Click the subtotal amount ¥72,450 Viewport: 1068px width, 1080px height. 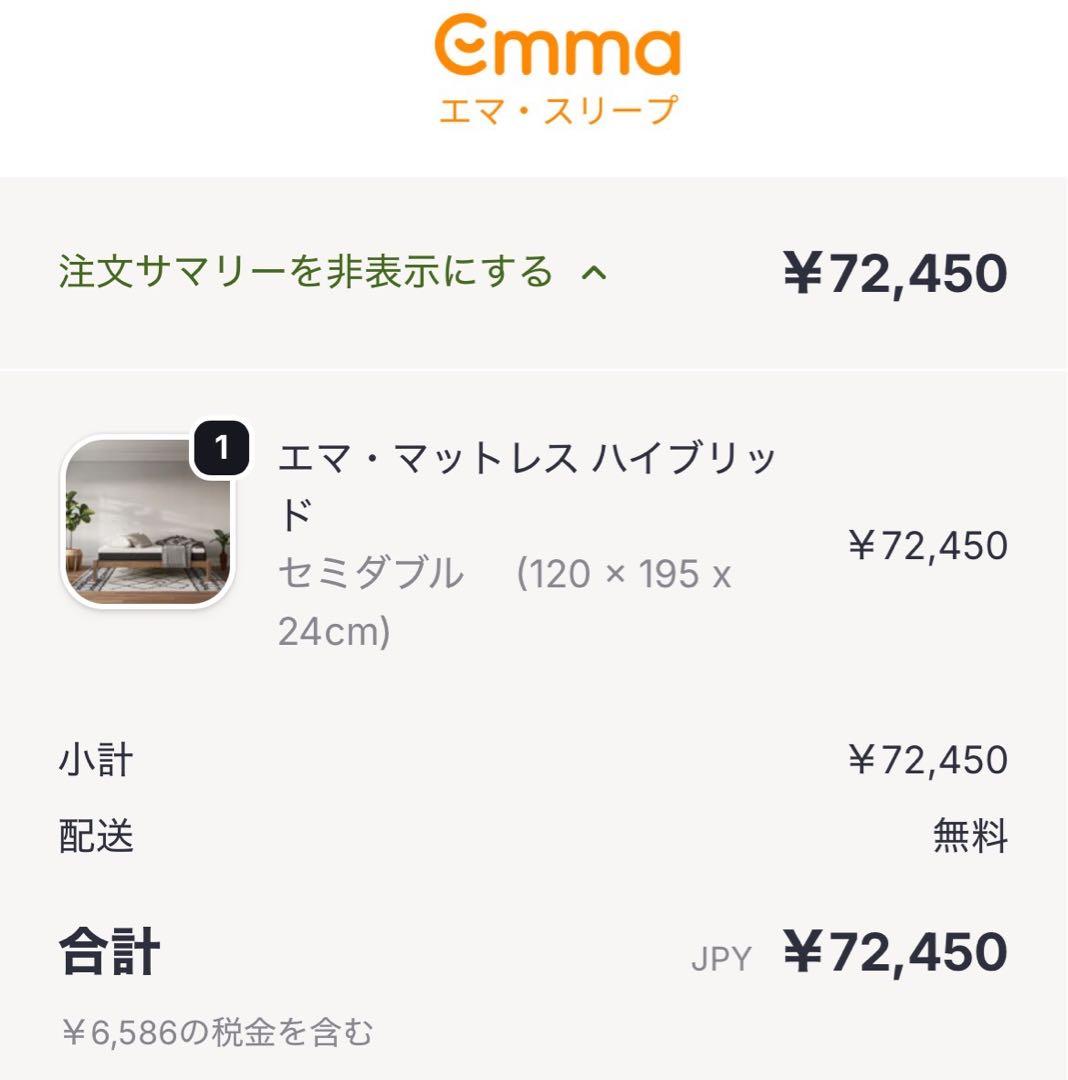click(x=928, y=760)
